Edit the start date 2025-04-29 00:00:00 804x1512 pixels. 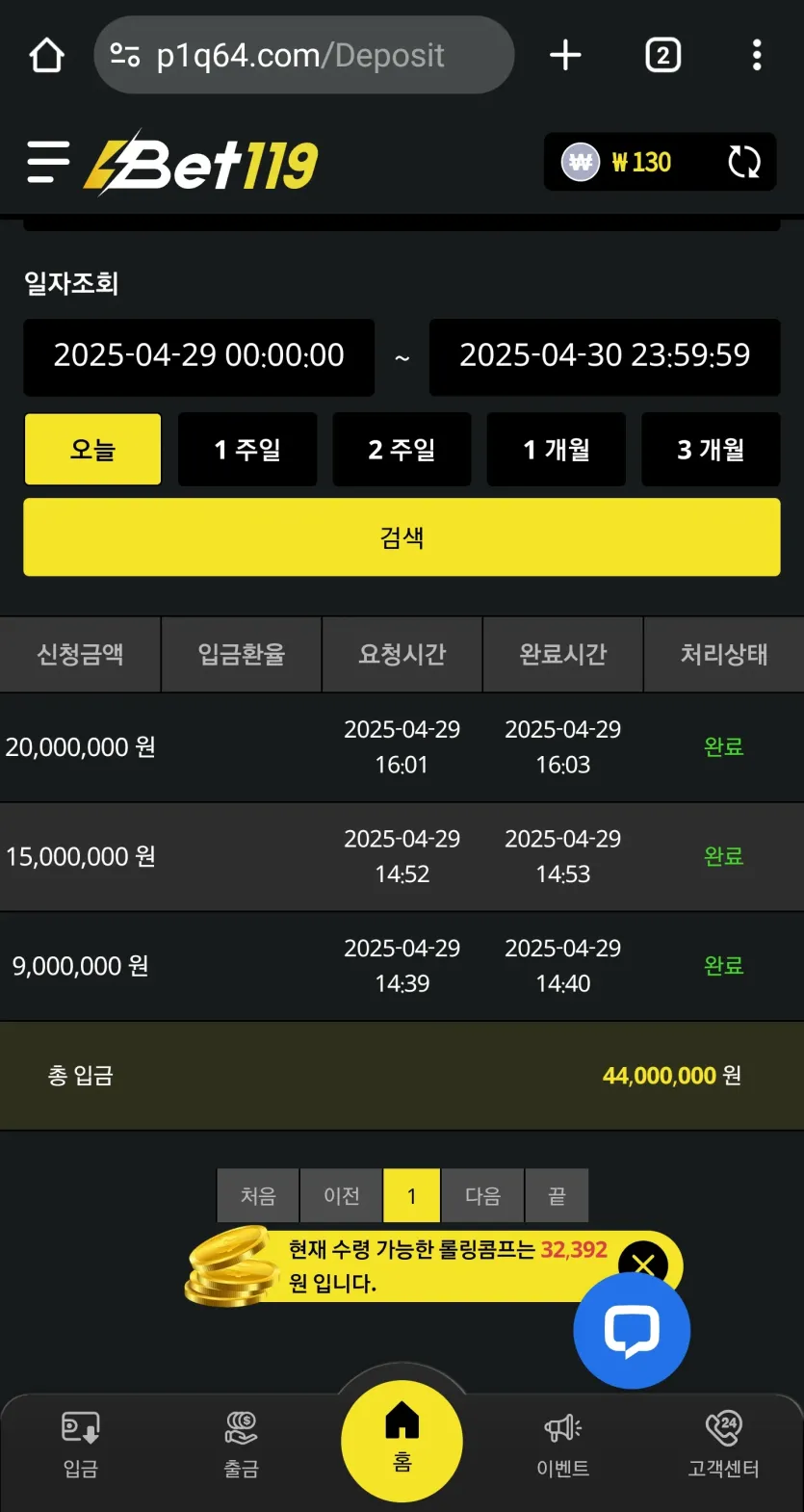click(x=199, y=356)
